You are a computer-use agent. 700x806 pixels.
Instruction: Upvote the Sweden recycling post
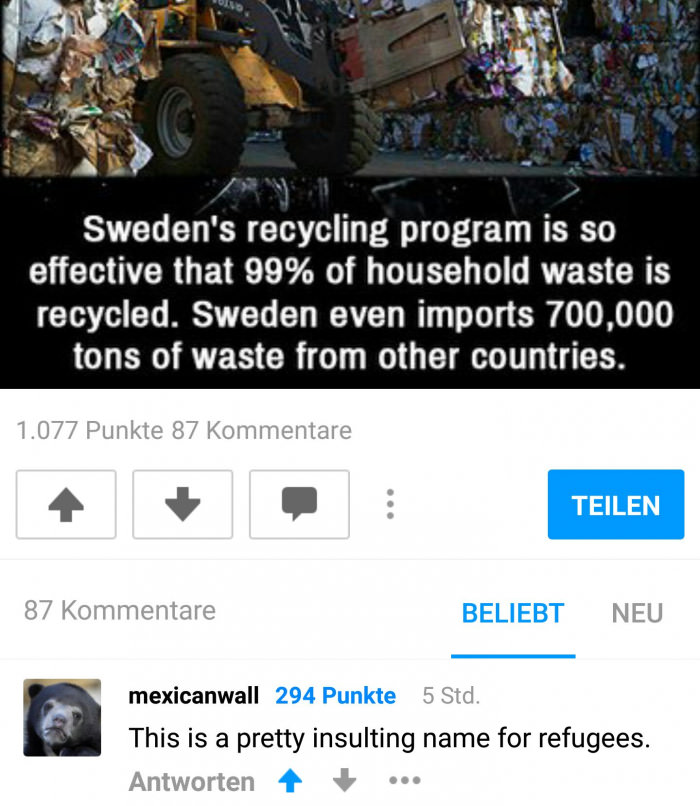[66, 505]
